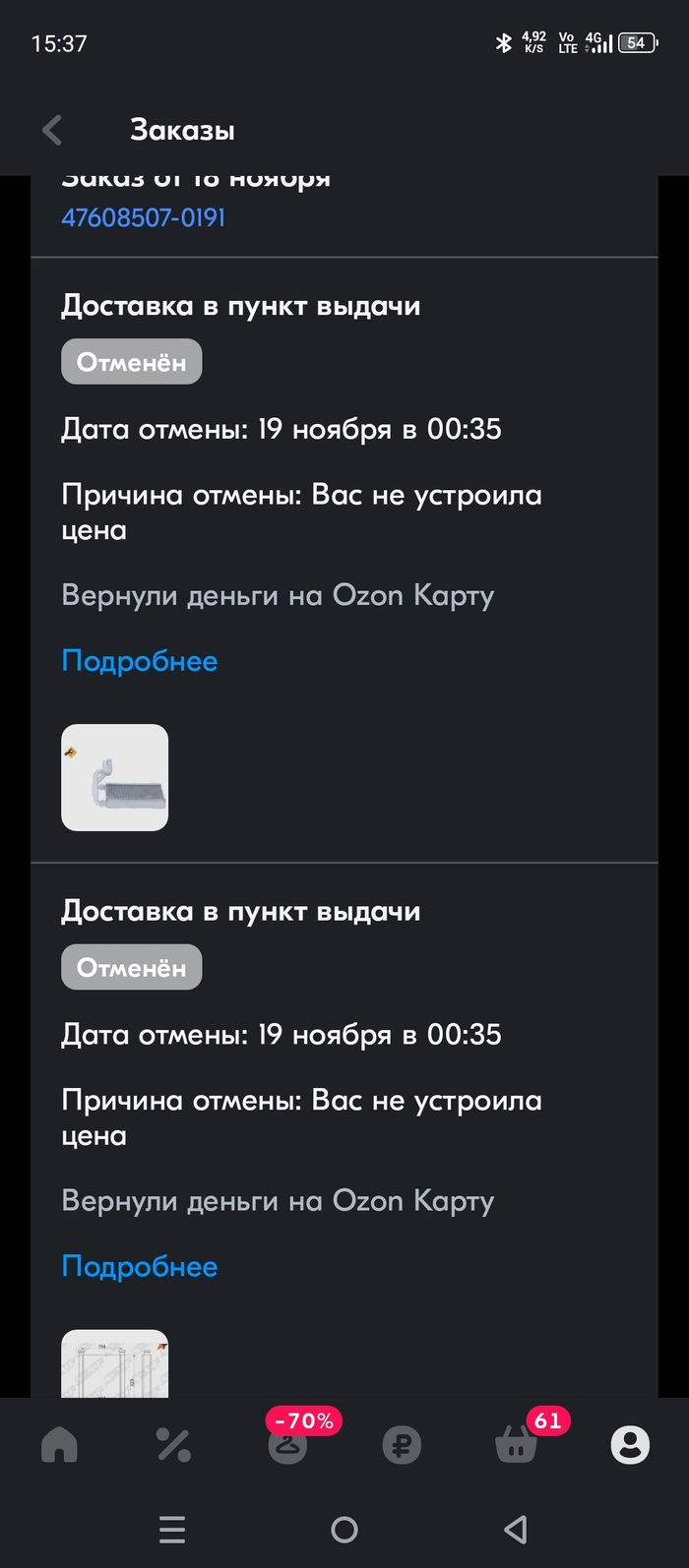
Task: Open order number 47608507-0191
Action: (x=144, y=217)
